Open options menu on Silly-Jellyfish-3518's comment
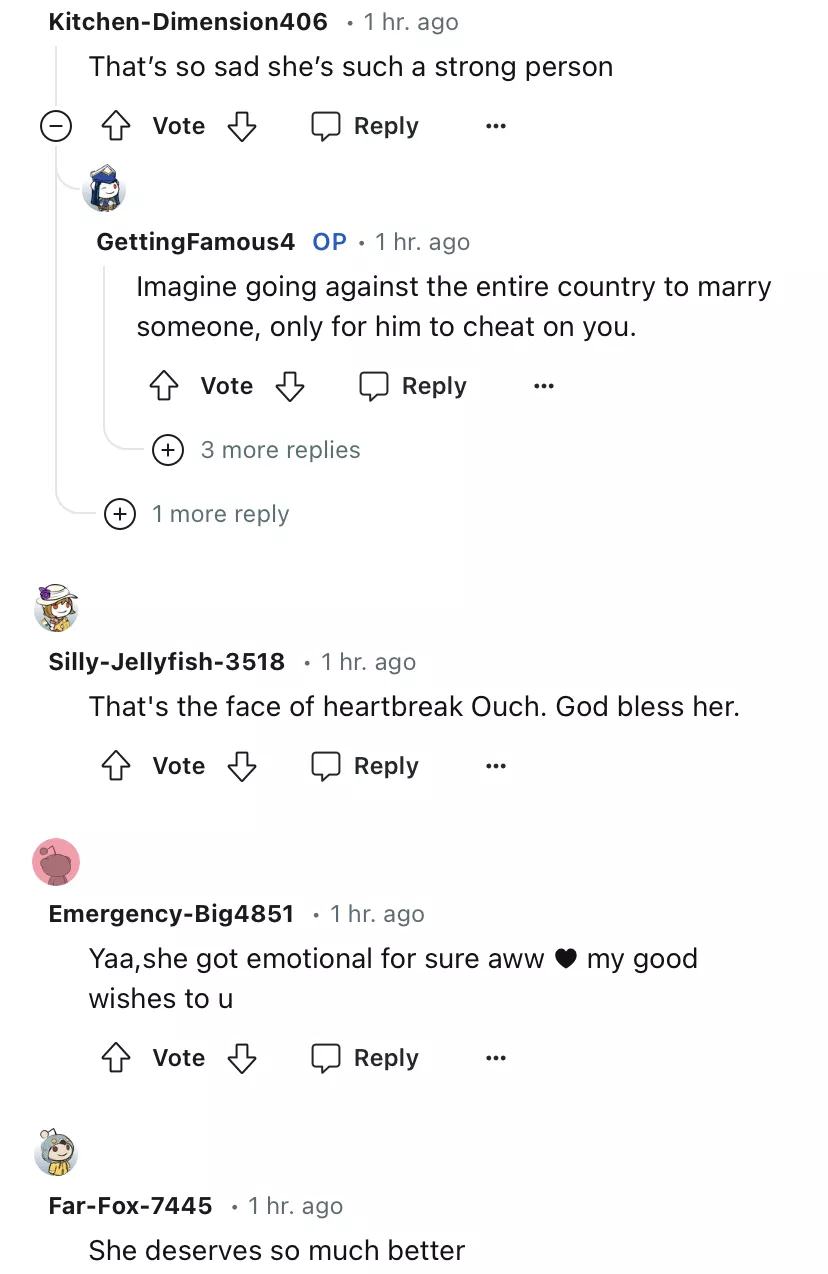The width and height of the screenshot is (828, 1274). point(496,766)
